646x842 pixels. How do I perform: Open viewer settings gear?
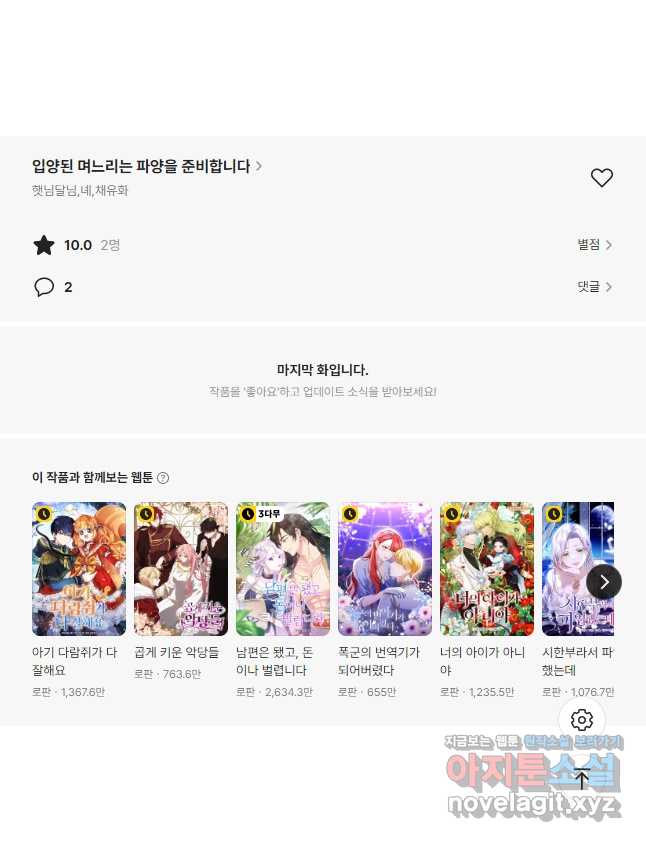pyautogui.click(x=582, y=720)
